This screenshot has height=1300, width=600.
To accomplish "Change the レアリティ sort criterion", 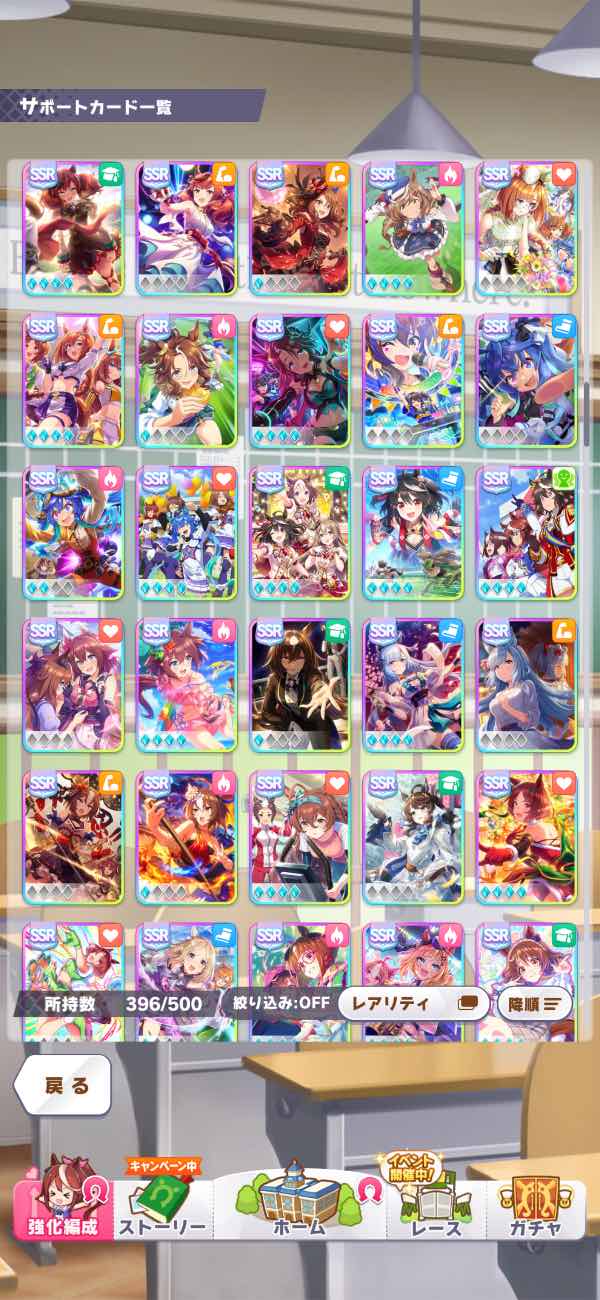I will point(412,1003).
